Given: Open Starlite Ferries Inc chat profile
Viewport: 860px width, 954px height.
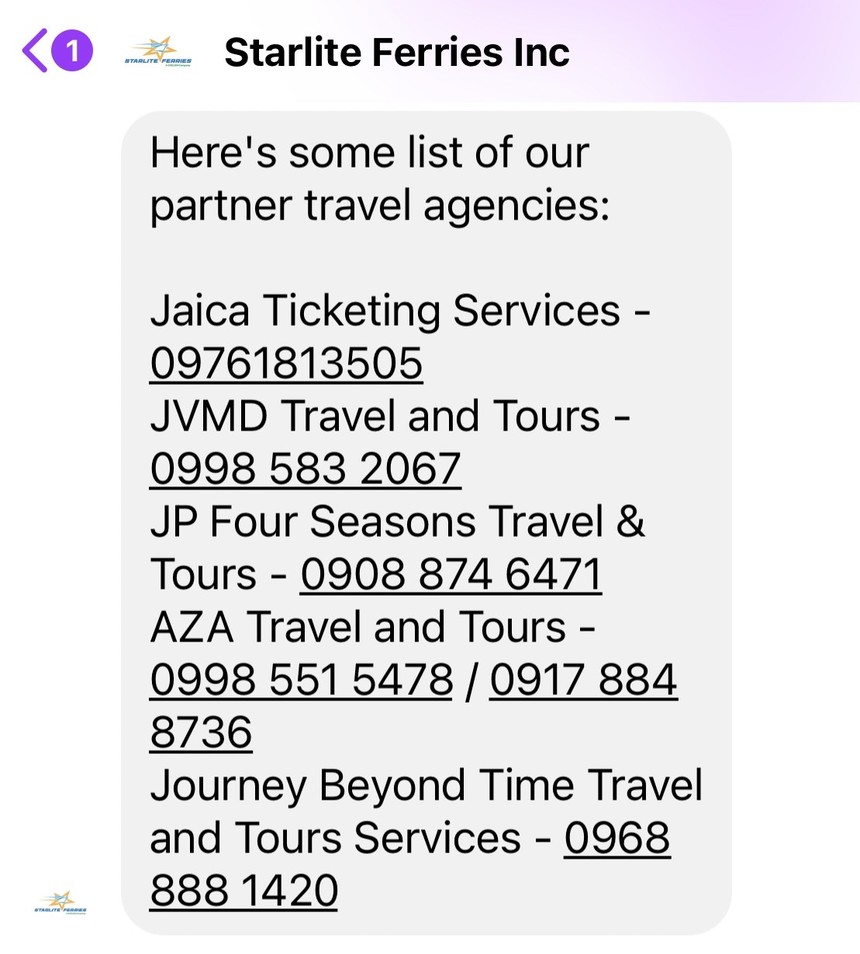Looking at the screenshot, I should pos(396,52).
